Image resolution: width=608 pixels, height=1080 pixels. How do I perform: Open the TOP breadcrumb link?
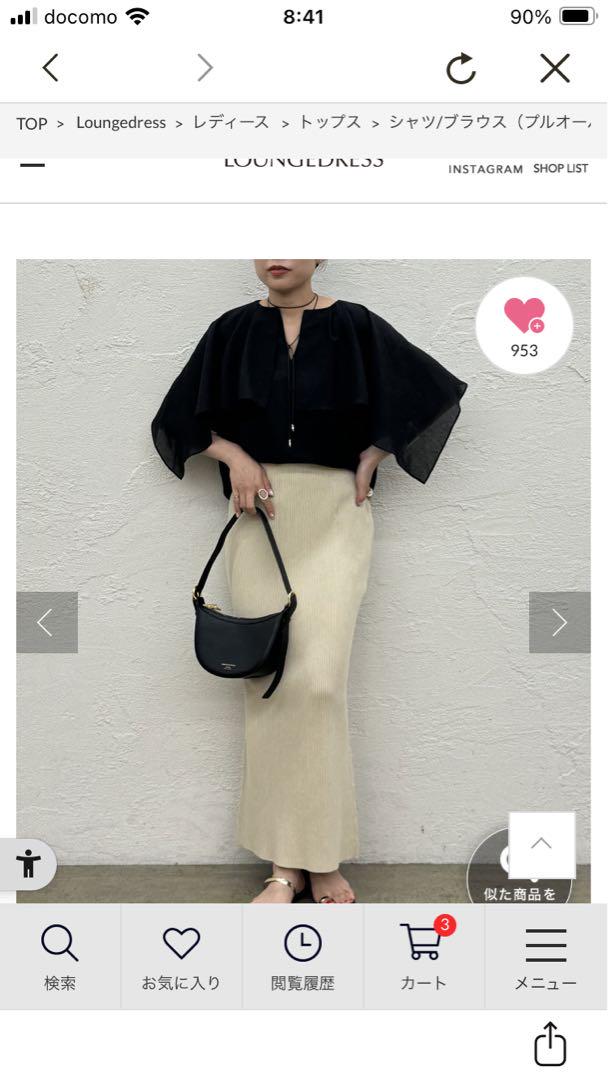coord(31,123)
